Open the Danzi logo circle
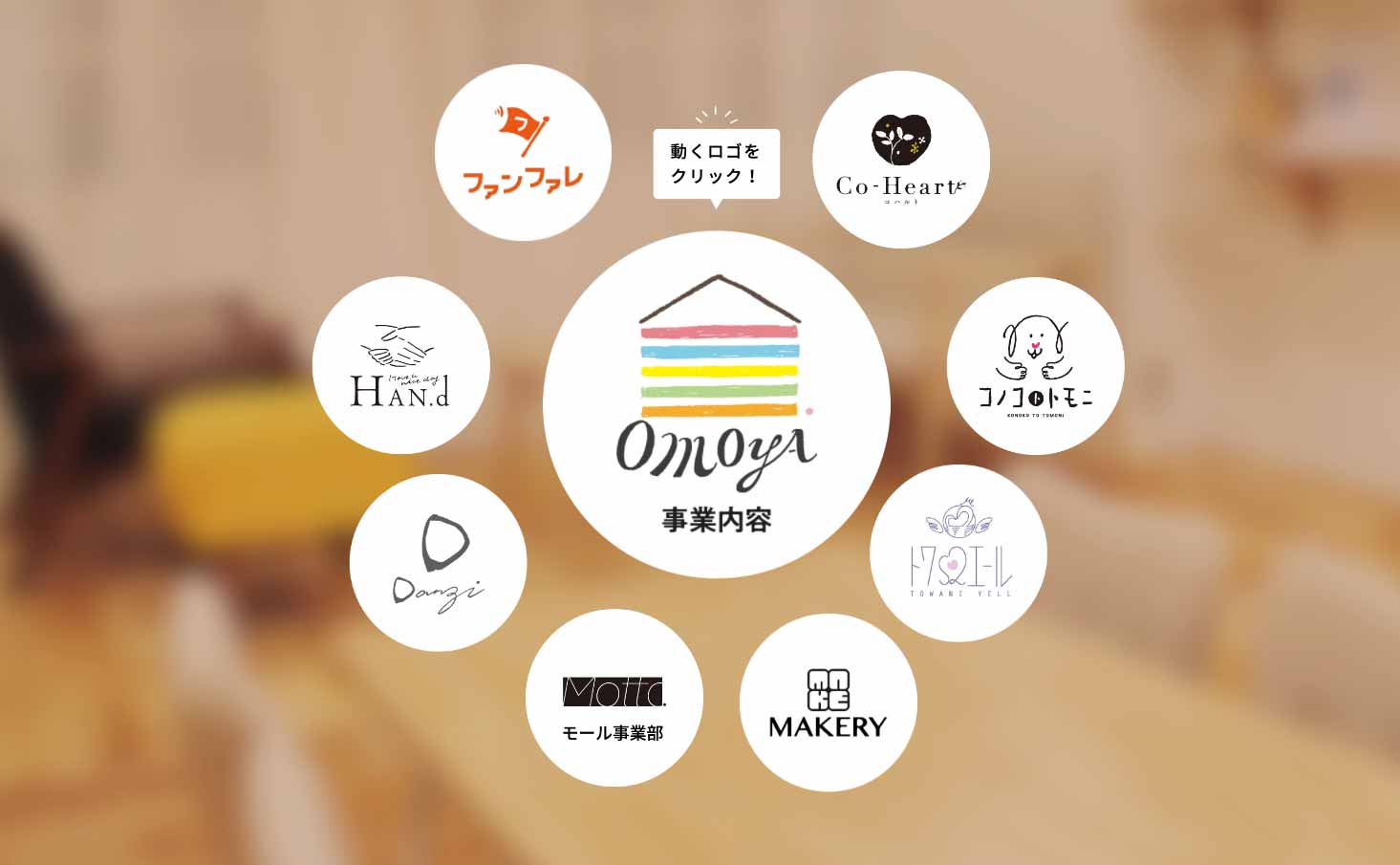This screenshot has height=865, width=1400. (438, 563)
